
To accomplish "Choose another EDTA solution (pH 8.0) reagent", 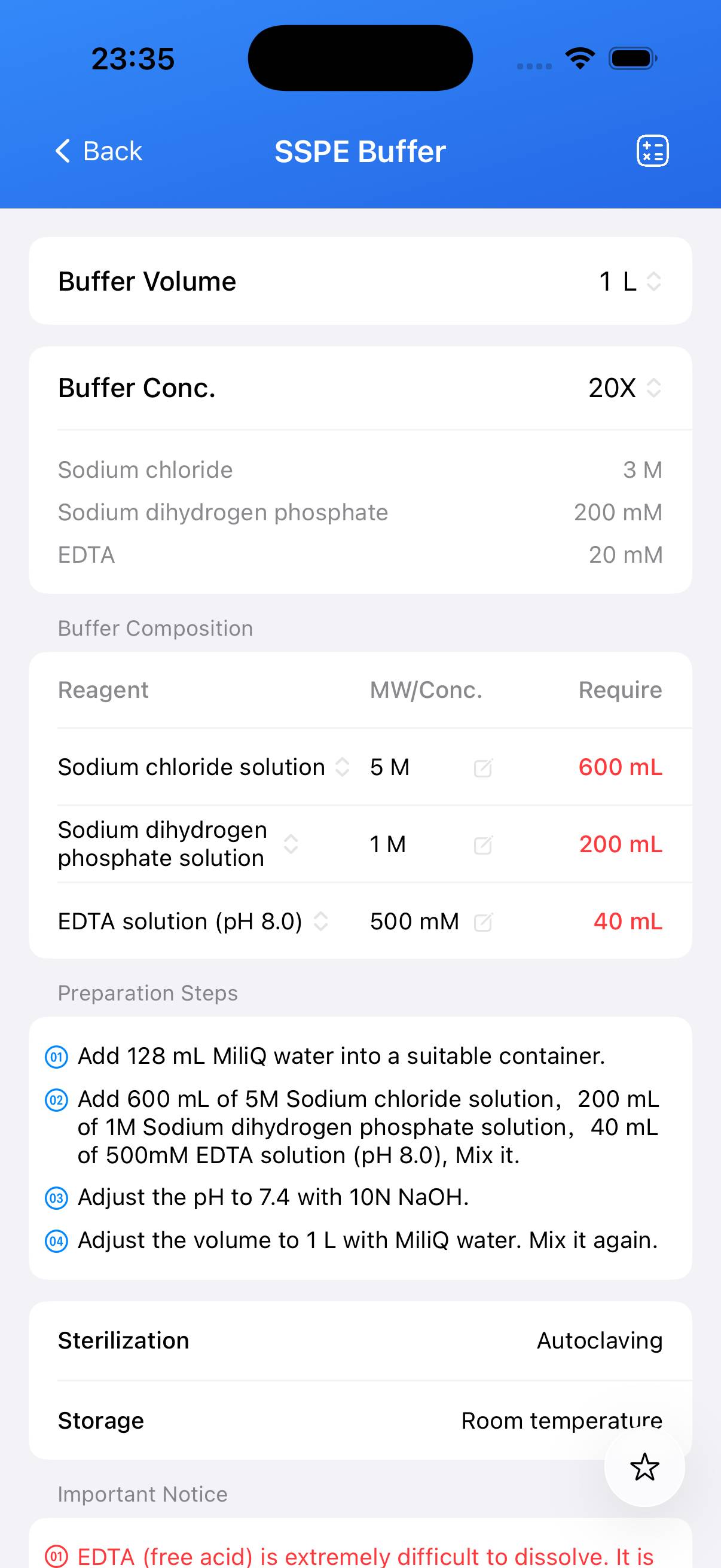I will coord(320,922).
